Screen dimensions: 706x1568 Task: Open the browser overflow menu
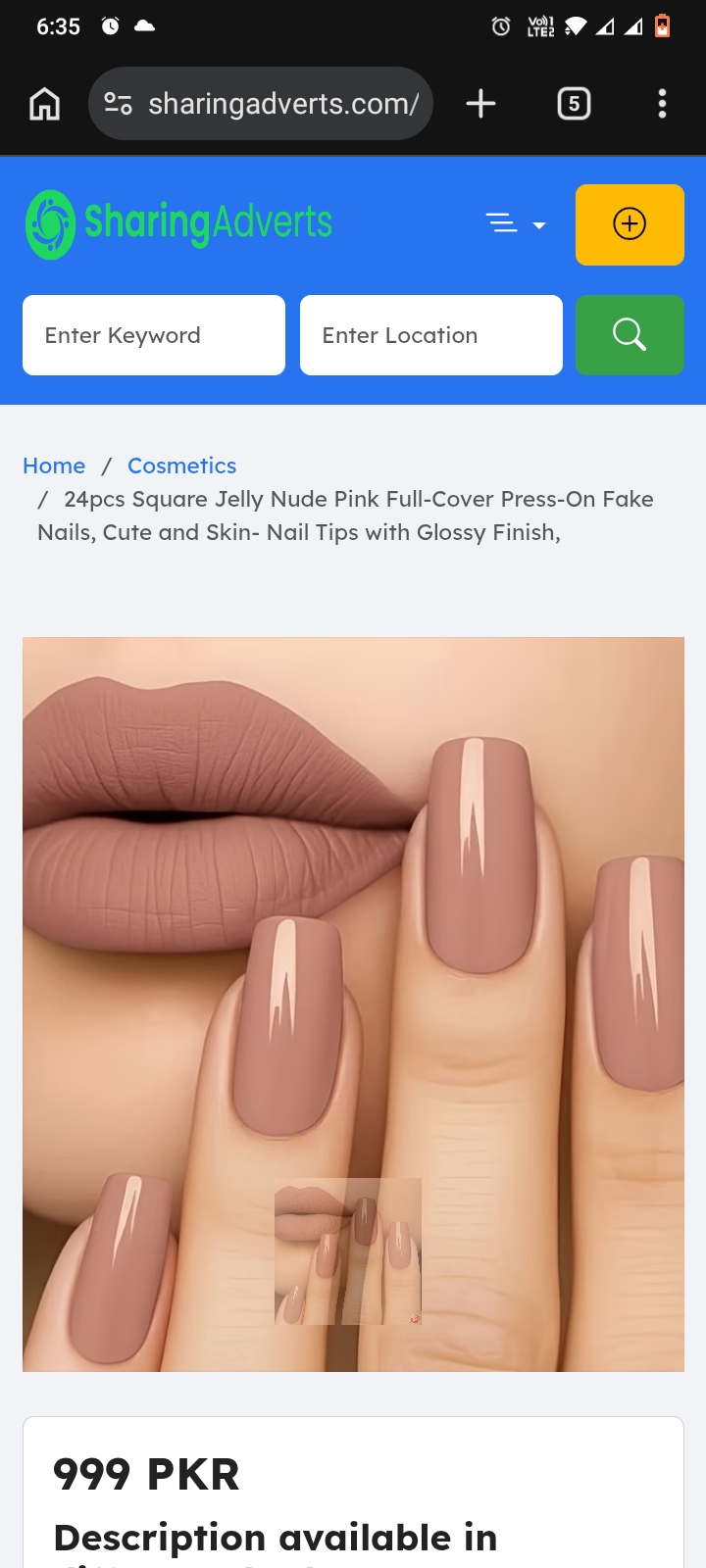tap(663, 103)
